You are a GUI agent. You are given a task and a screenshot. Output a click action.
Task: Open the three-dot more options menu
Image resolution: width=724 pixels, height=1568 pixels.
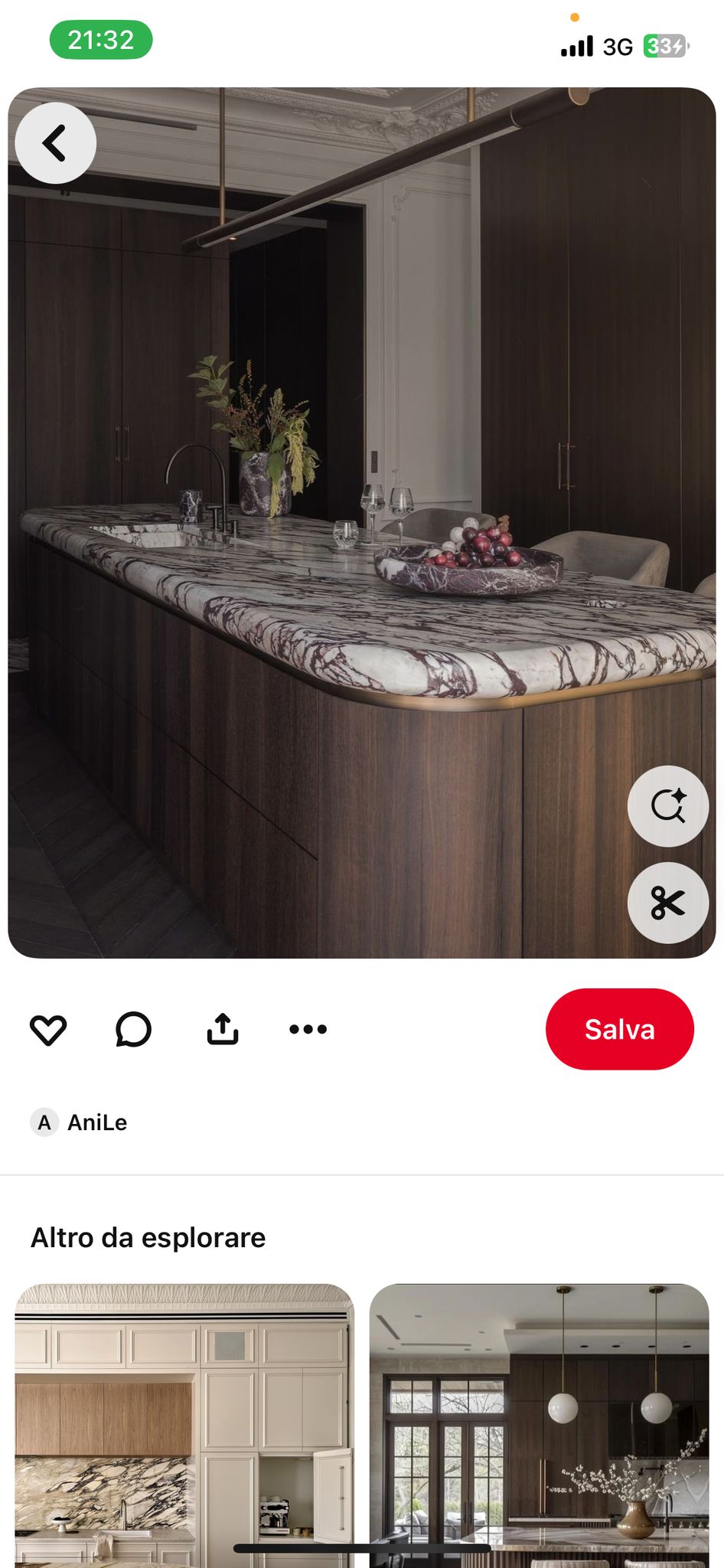coord(308,1029)
